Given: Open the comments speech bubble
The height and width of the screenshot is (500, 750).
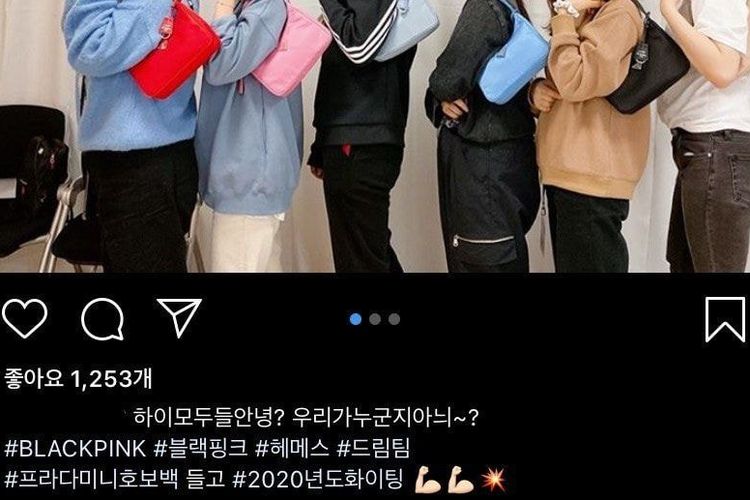Looking at the screenshot, I should 102,319.
